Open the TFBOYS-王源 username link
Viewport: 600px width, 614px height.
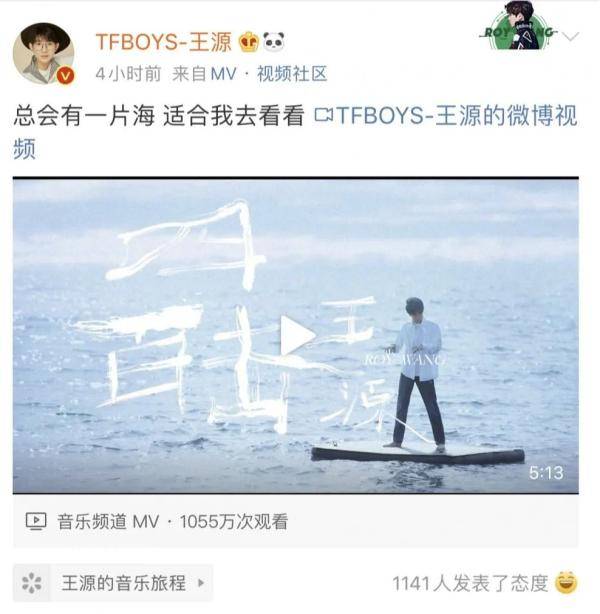coord(164,41)
